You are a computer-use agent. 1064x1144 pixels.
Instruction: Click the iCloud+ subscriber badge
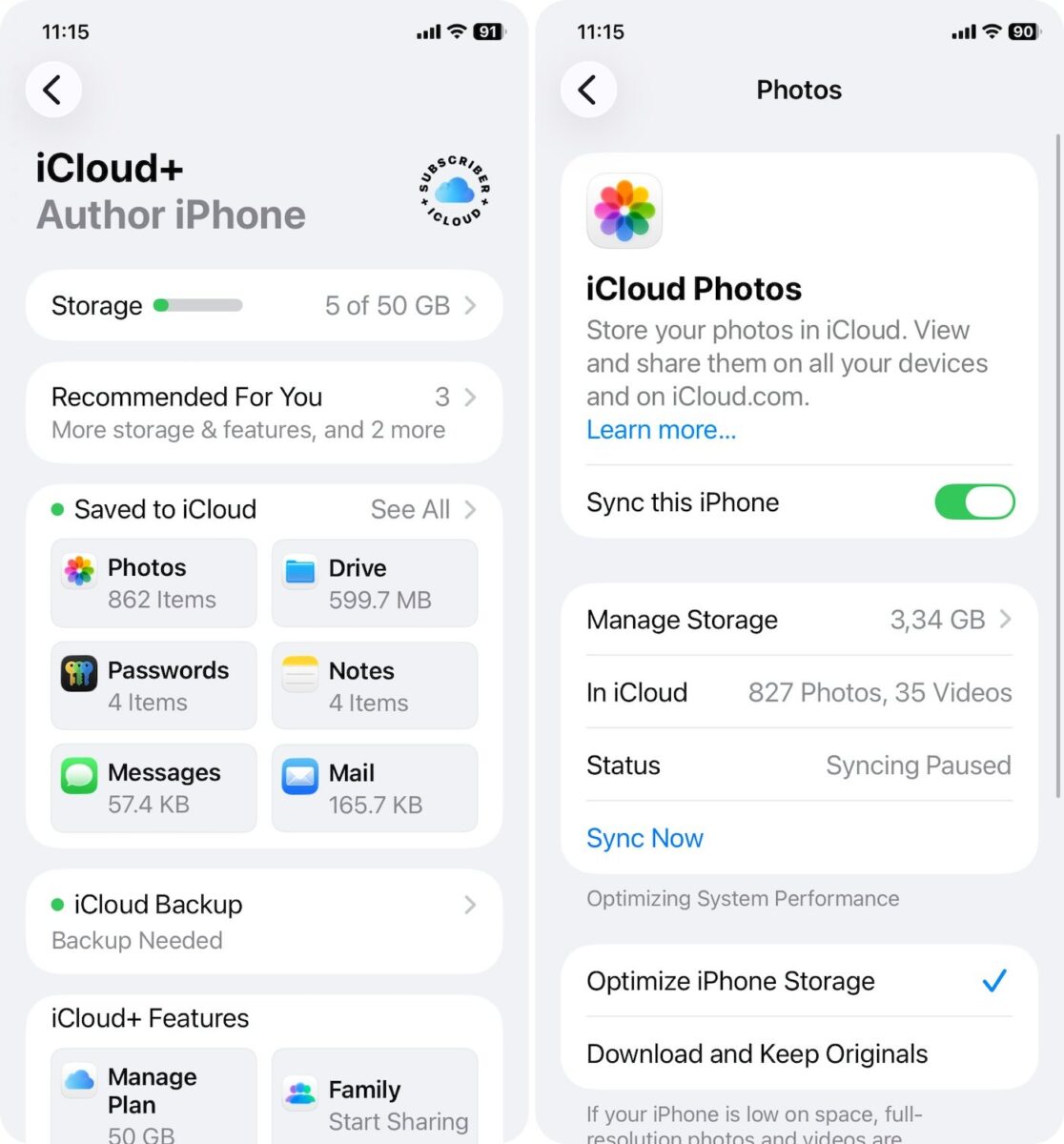point(452,192)
